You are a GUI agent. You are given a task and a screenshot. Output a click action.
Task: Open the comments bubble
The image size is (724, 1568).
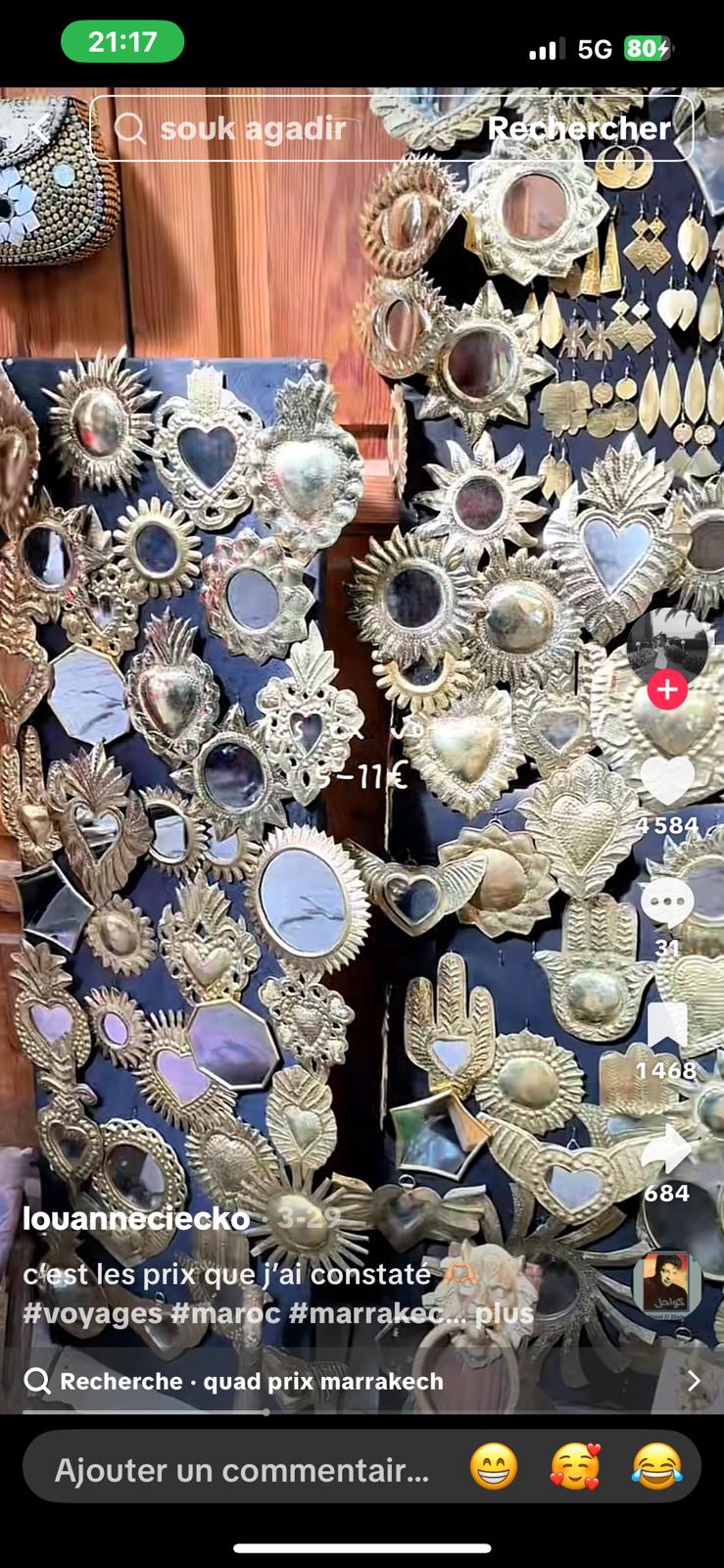(x=667, y=902)
